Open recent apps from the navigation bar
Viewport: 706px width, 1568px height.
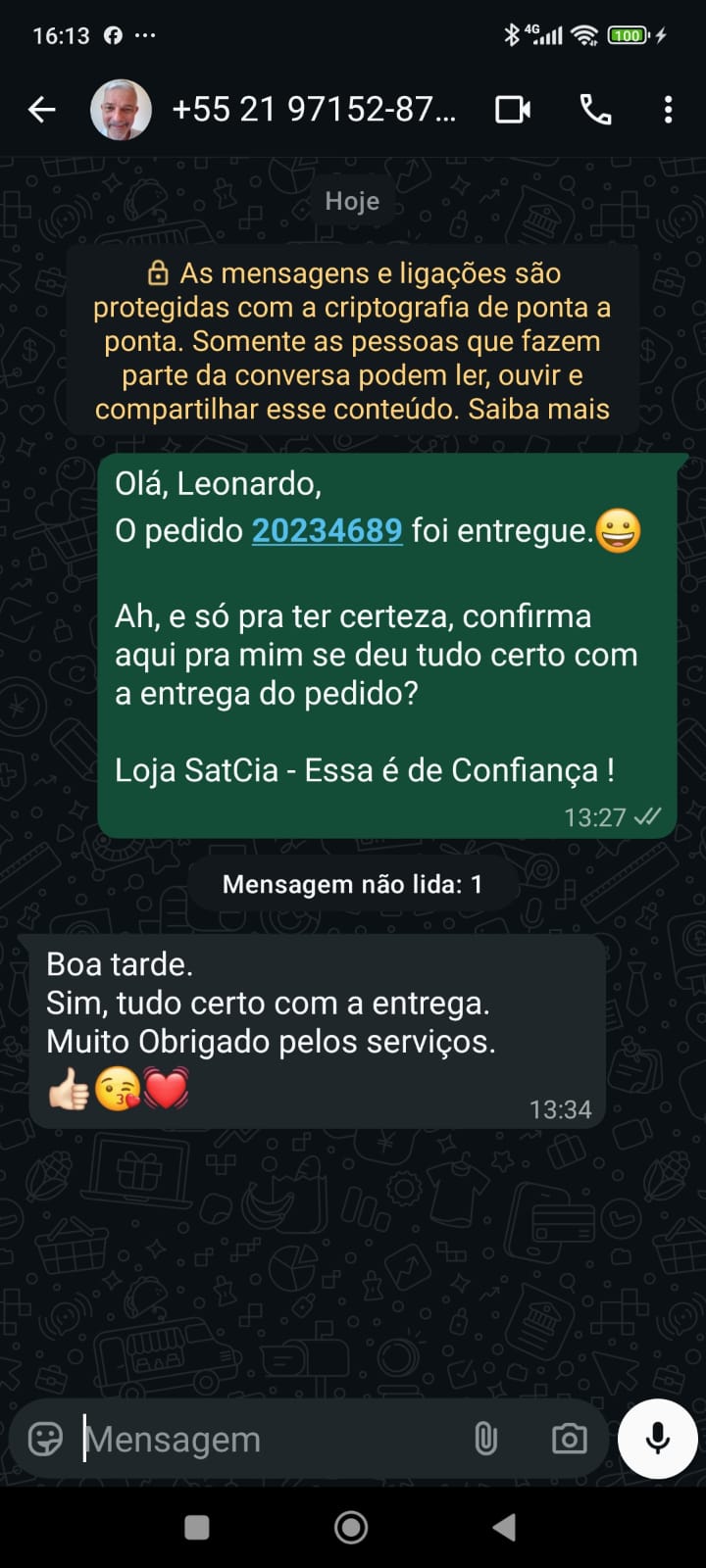pyautogui.click(x=197, y=1527)
